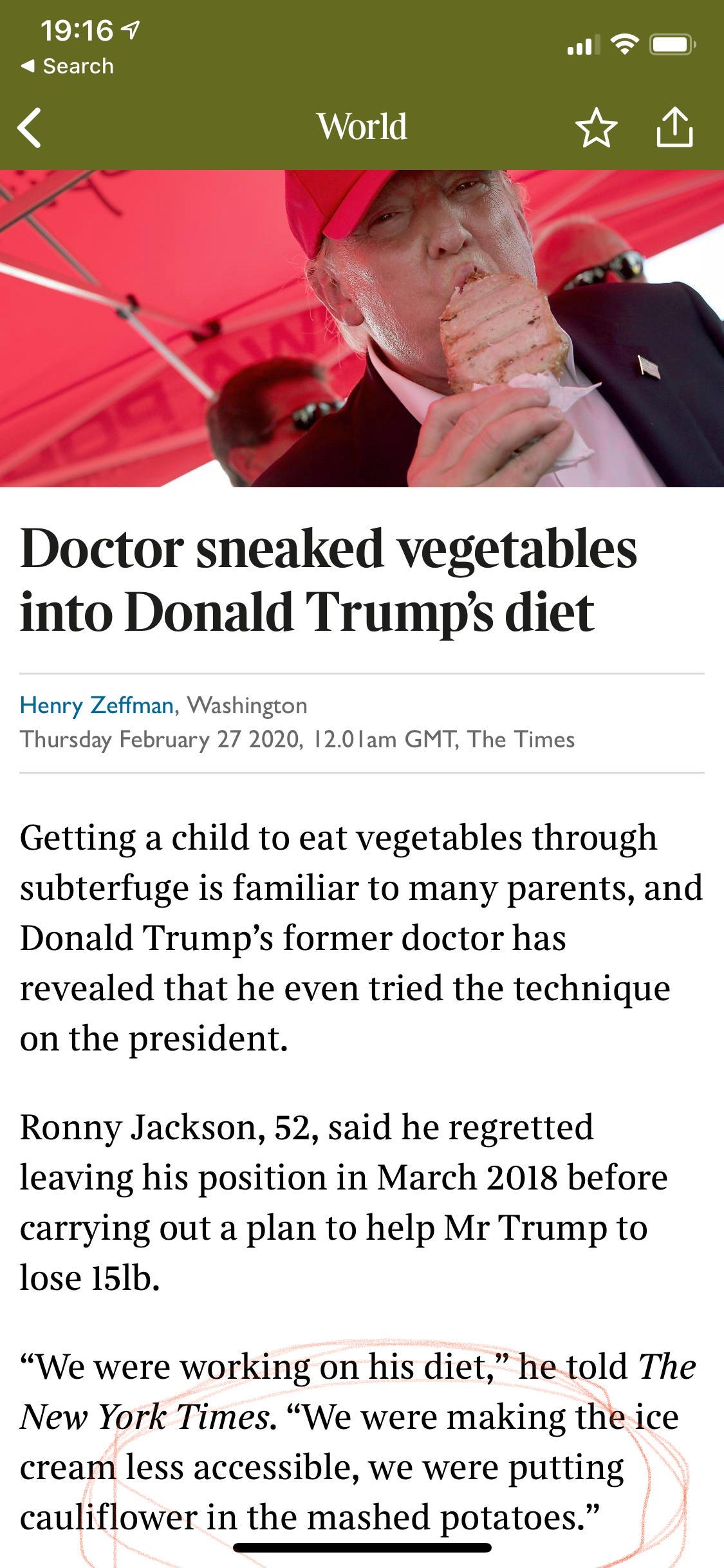Return to Search via status bar link

(68, 66)
